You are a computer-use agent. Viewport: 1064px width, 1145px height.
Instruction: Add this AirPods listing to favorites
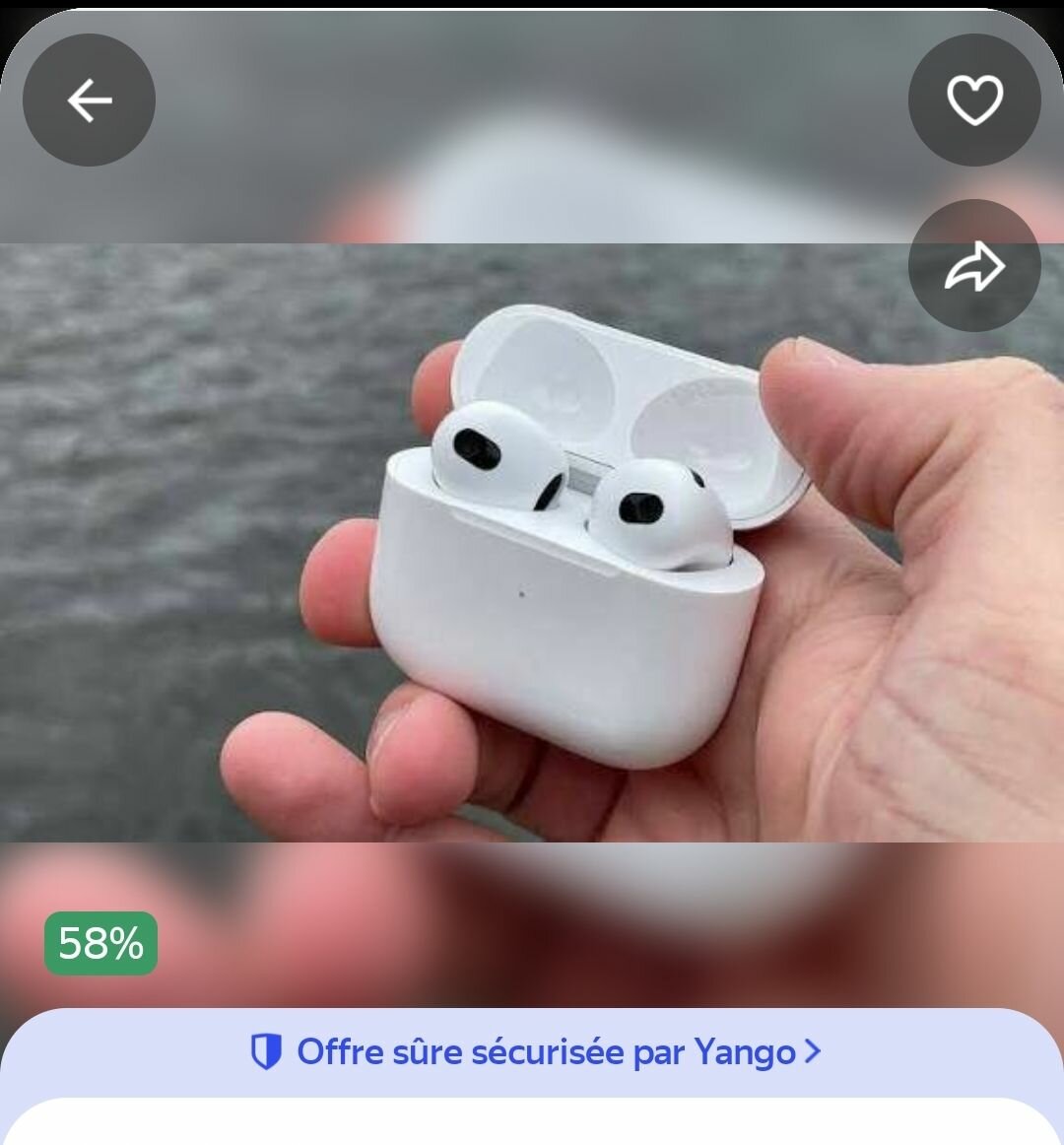click(973, 101)
